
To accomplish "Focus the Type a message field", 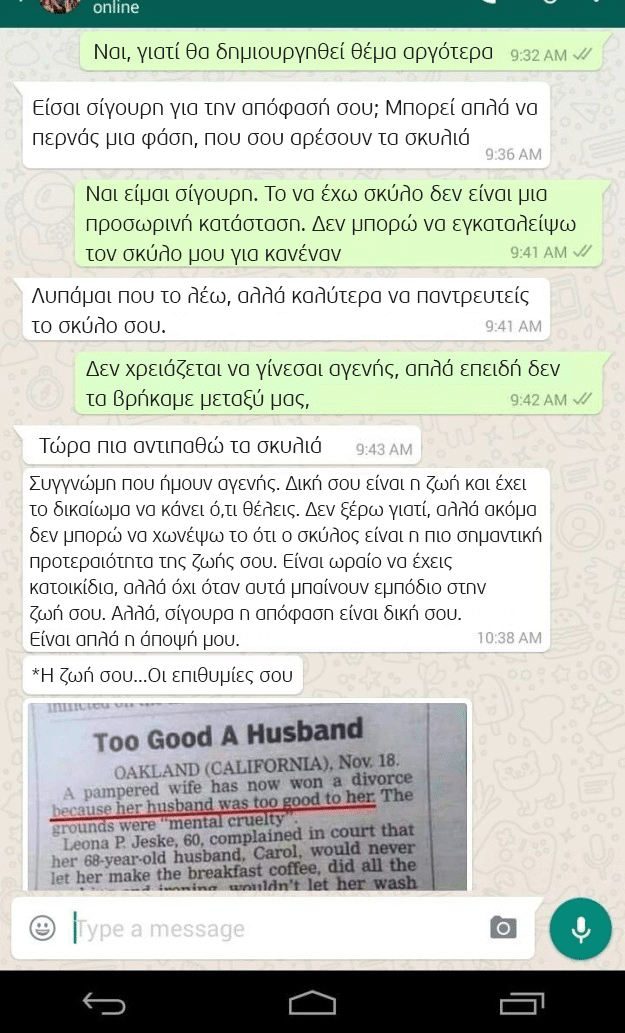I will tap(270, 929).
